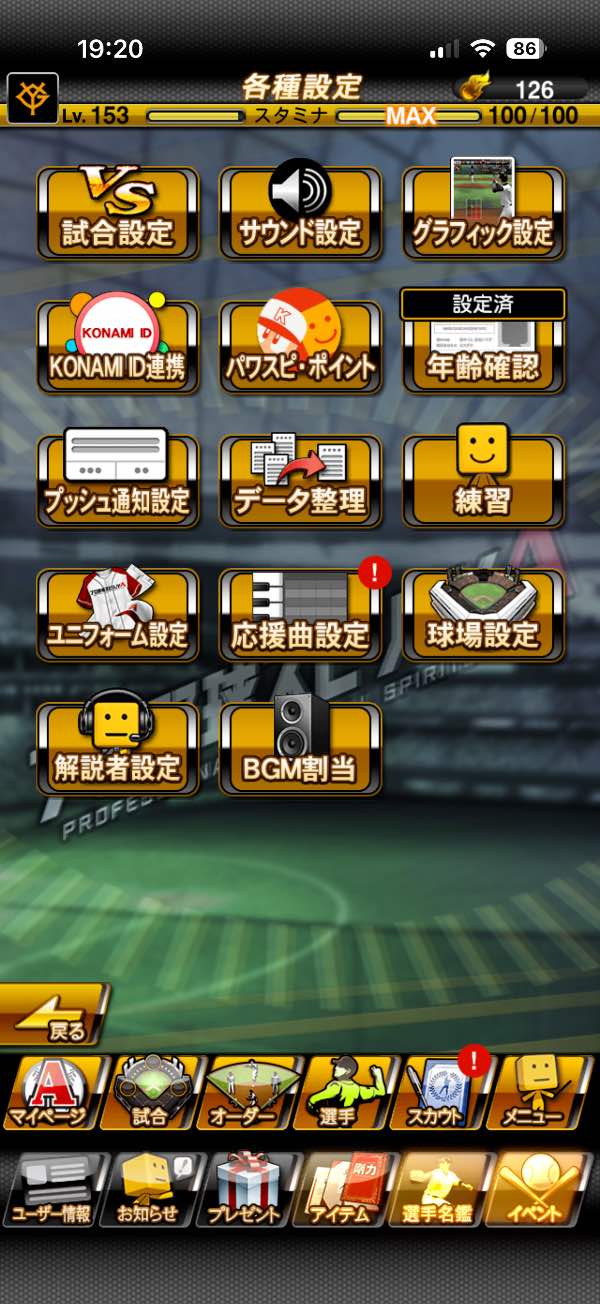
Task: Open 応援曲設定 cheer song settings
Action: click(x=300, y=616)
